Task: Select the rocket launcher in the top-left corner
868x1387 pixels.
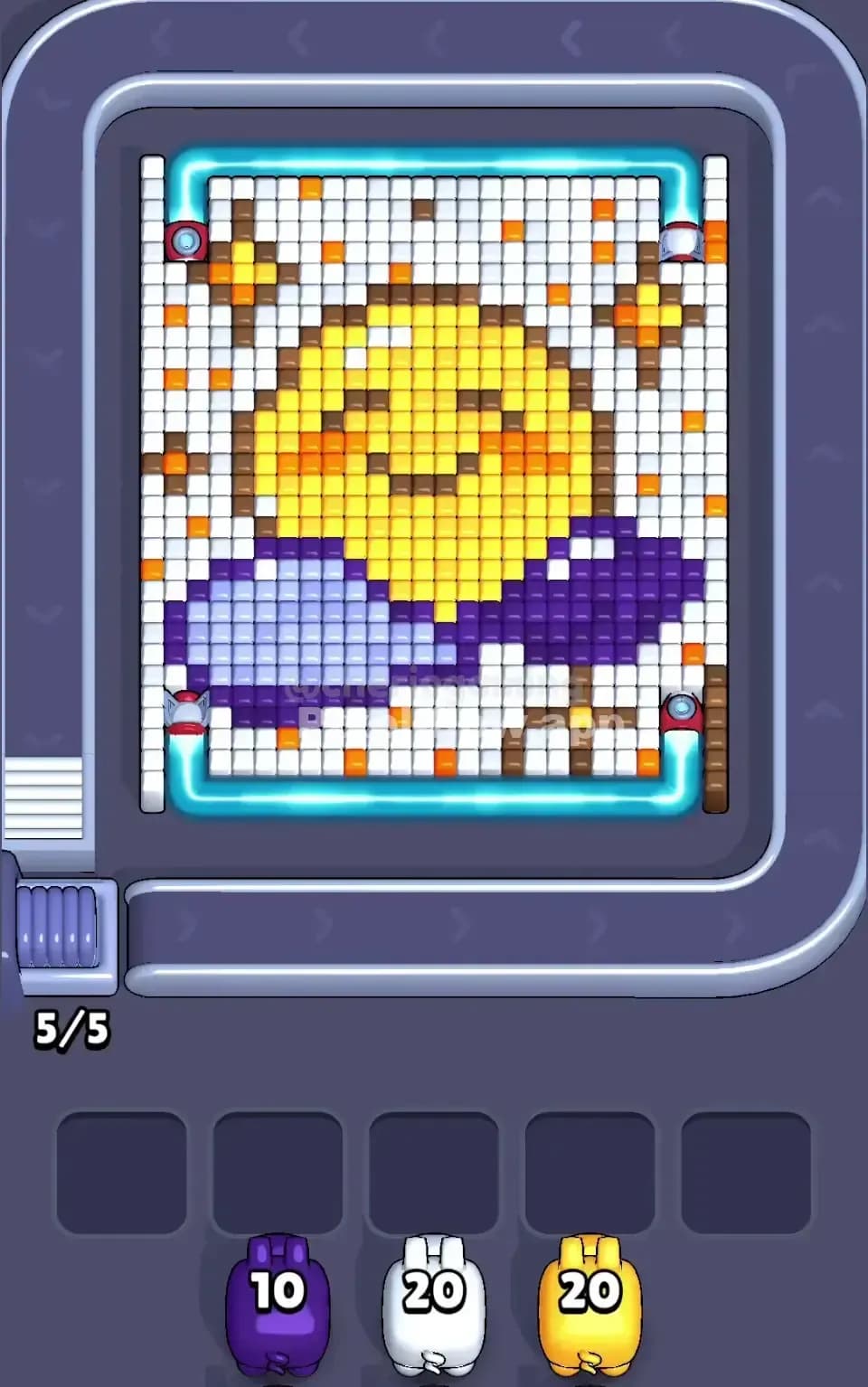Action: coord(184,240)
